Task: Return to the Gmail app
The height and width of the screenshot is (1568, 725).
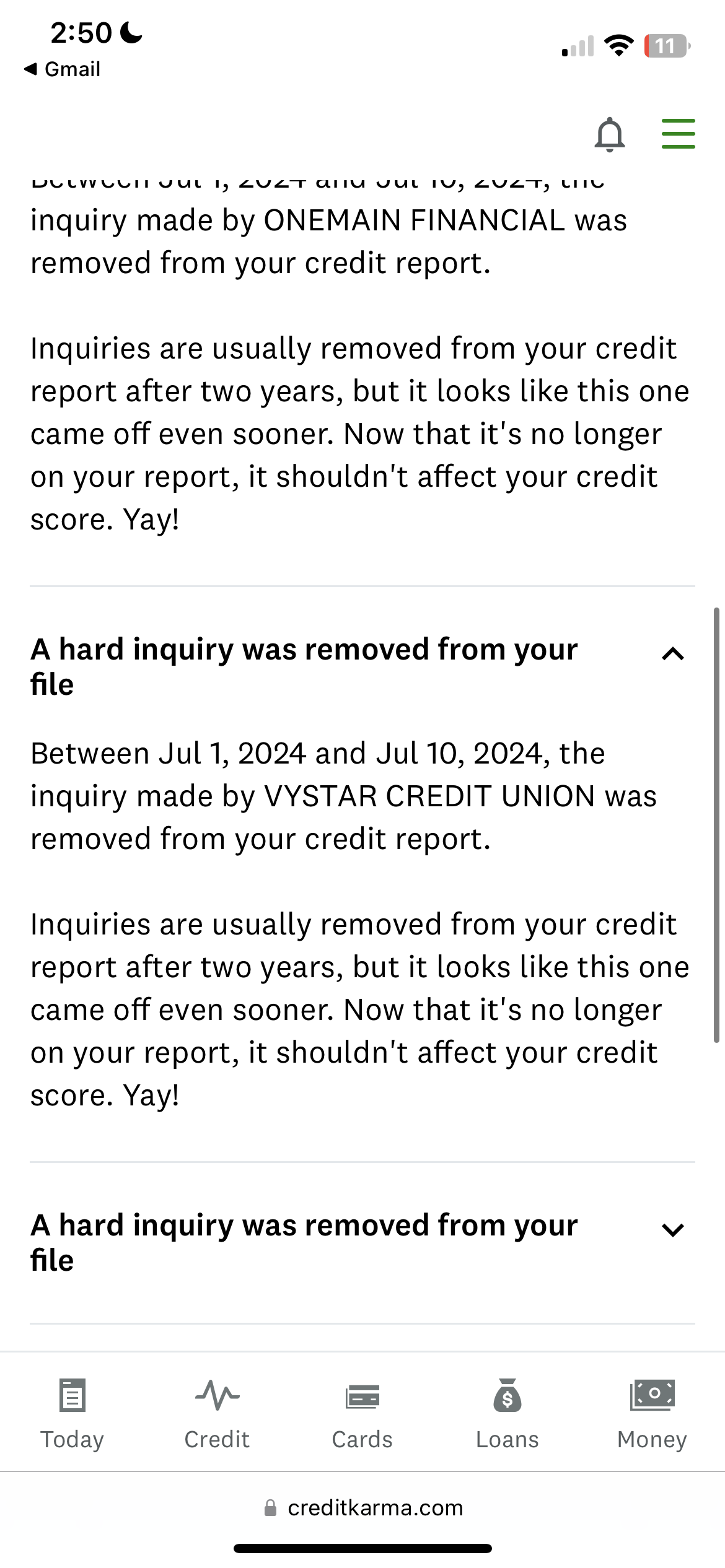Action: (x=62, y=69)
